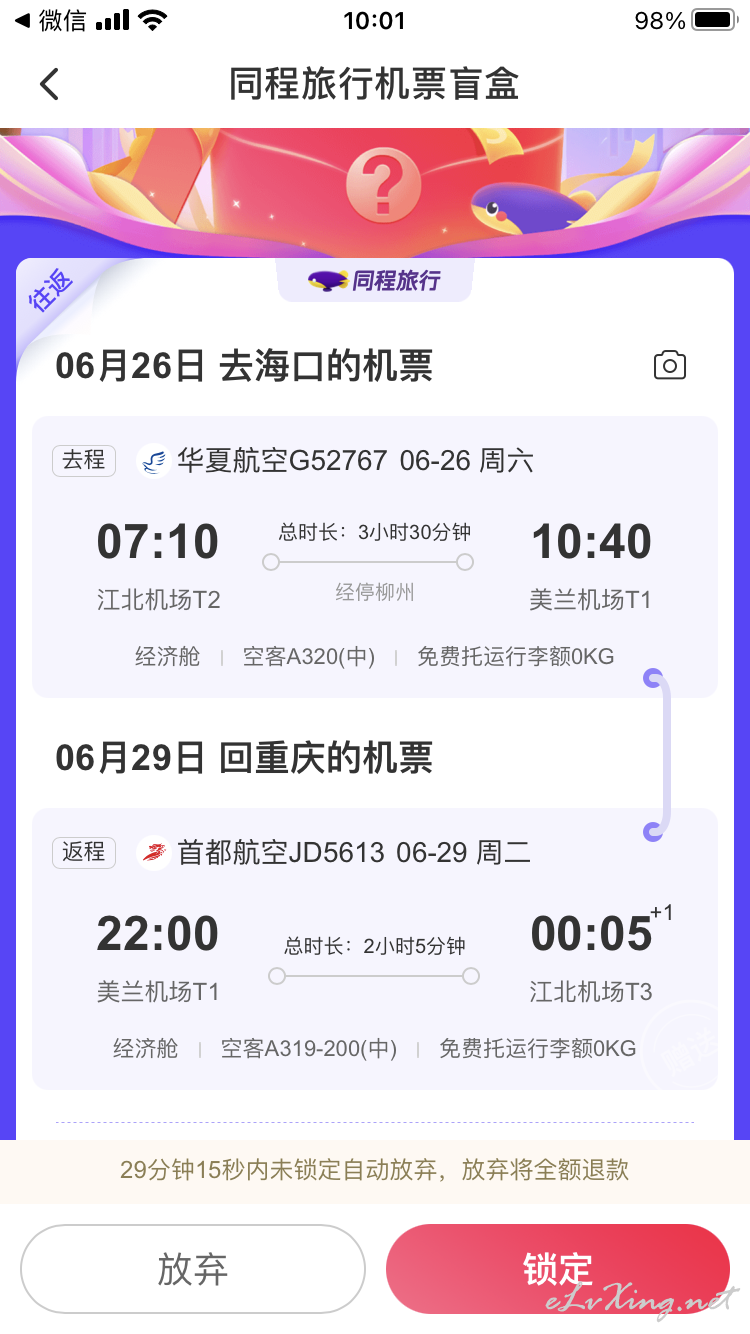Tap the camera icon beside 去海口的机票

[x=670, y=365]
